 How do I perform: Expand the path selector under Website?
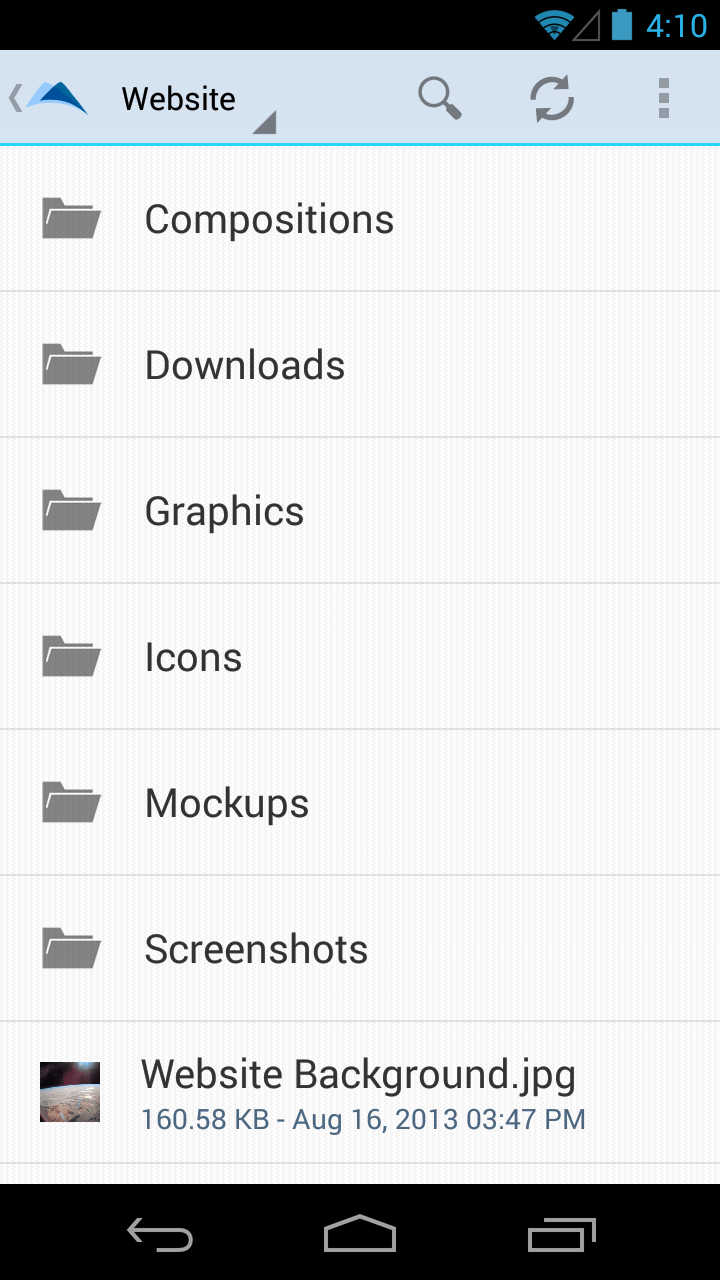263,124
